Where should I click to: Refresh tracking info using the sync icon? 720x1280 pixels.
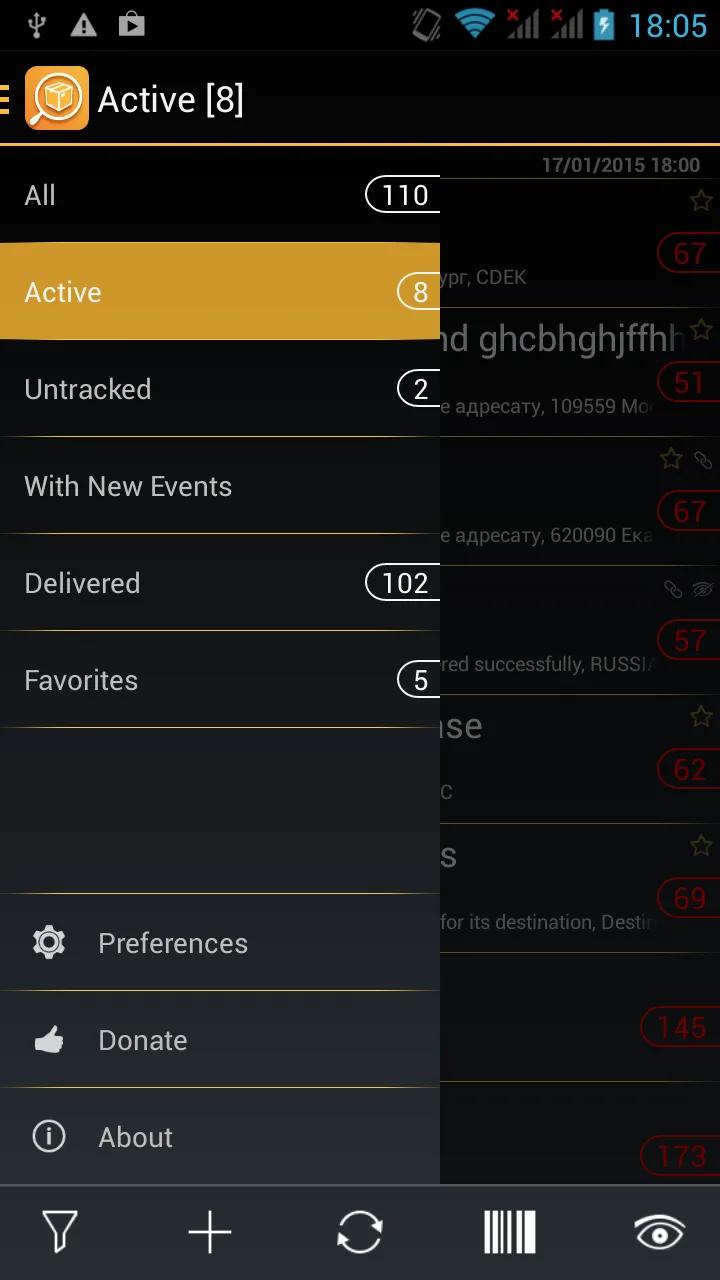coord(360,1232)
